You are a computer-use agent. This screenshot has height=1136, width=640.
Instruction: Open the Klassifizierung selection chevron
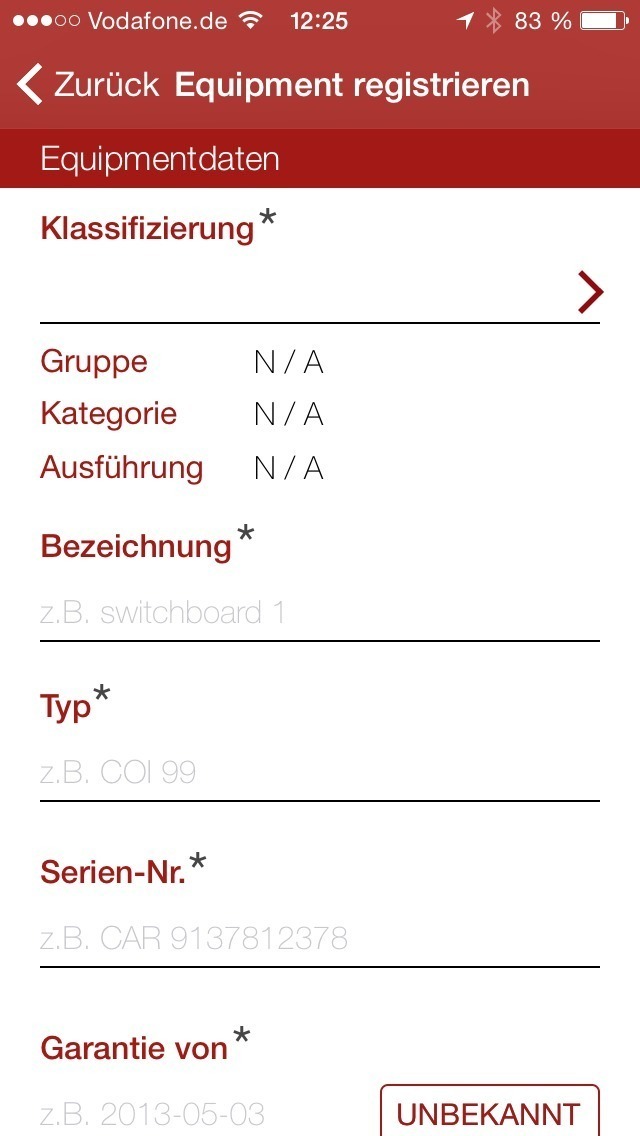[590, 292]
